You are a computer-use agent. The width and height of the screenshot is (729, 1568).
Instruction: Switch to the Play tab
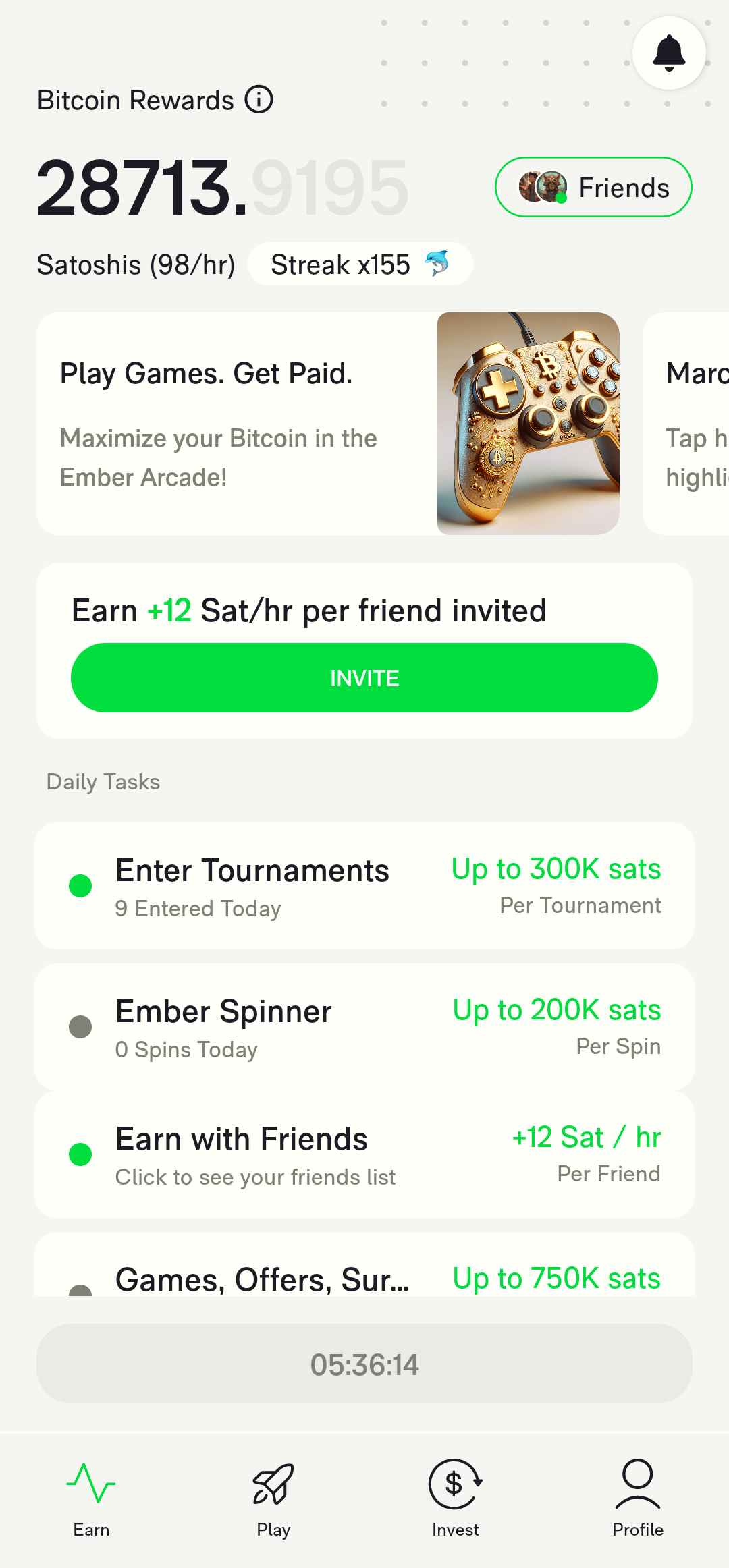(x=273, y=1498)
